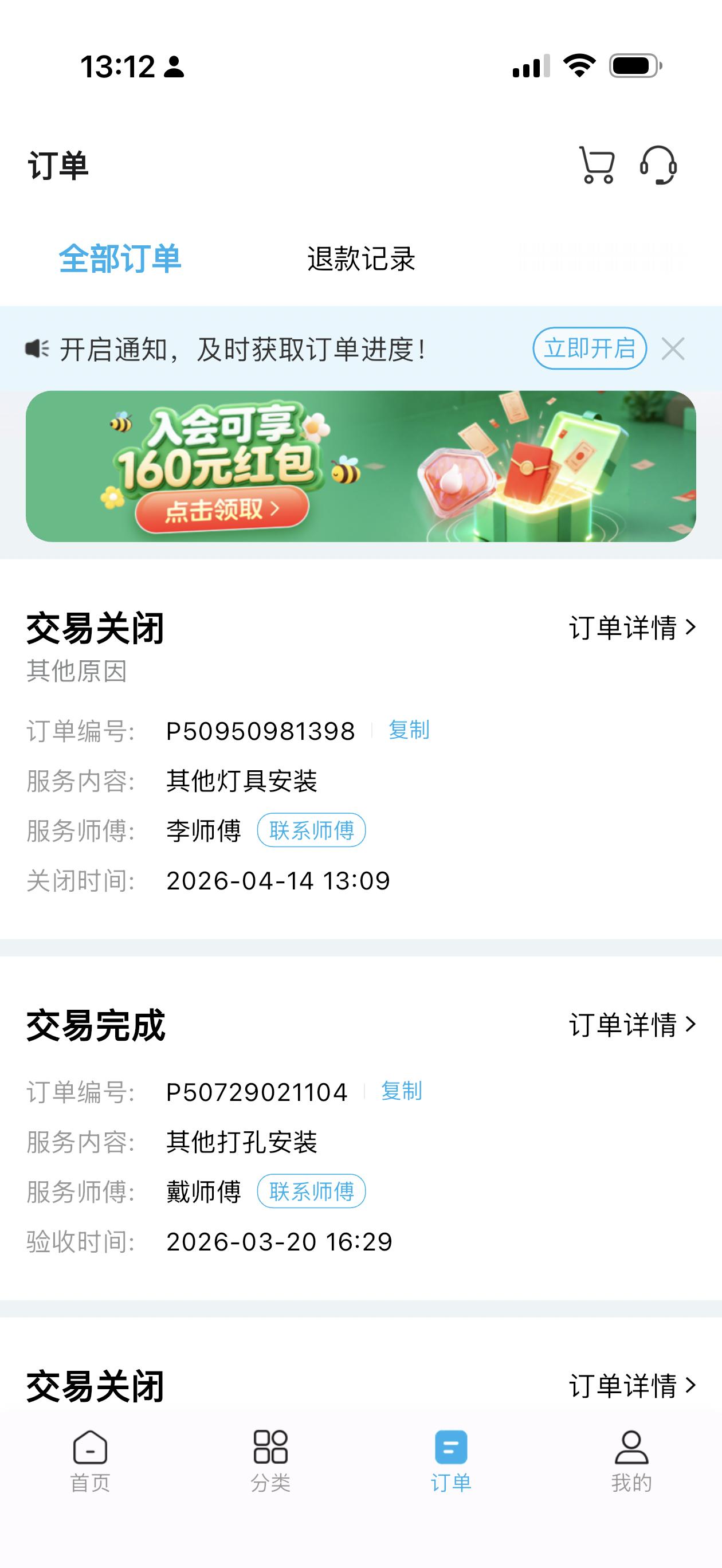This screenshot has height=1568, width=722.
Task: Open the shopping cart icon
Action: [x=595, y=164]
